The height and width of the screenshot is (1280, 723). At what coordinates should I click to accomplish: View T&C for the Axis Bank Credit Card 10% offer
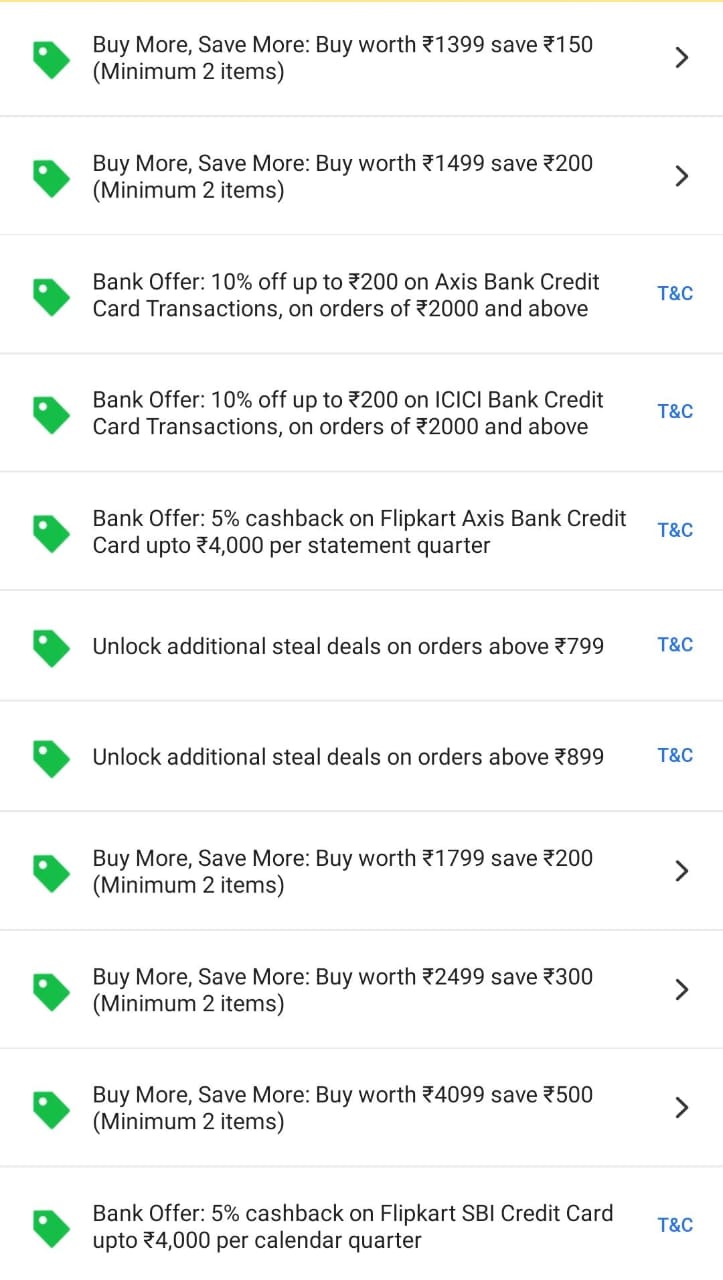675,294
